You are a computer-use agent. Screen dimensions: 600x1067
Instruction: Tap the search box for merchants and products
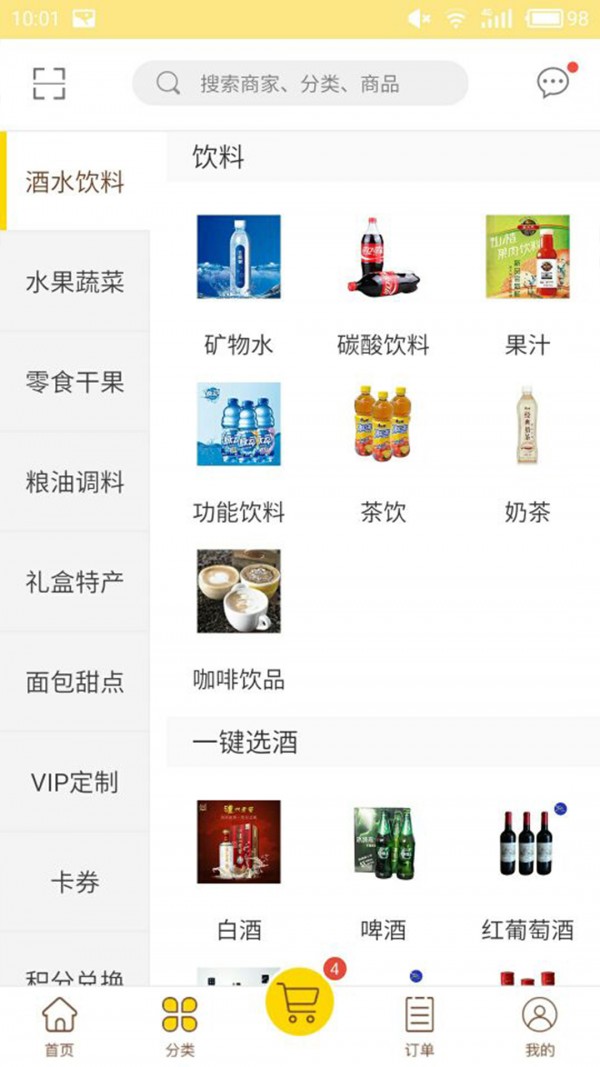(x=300, y=83)
